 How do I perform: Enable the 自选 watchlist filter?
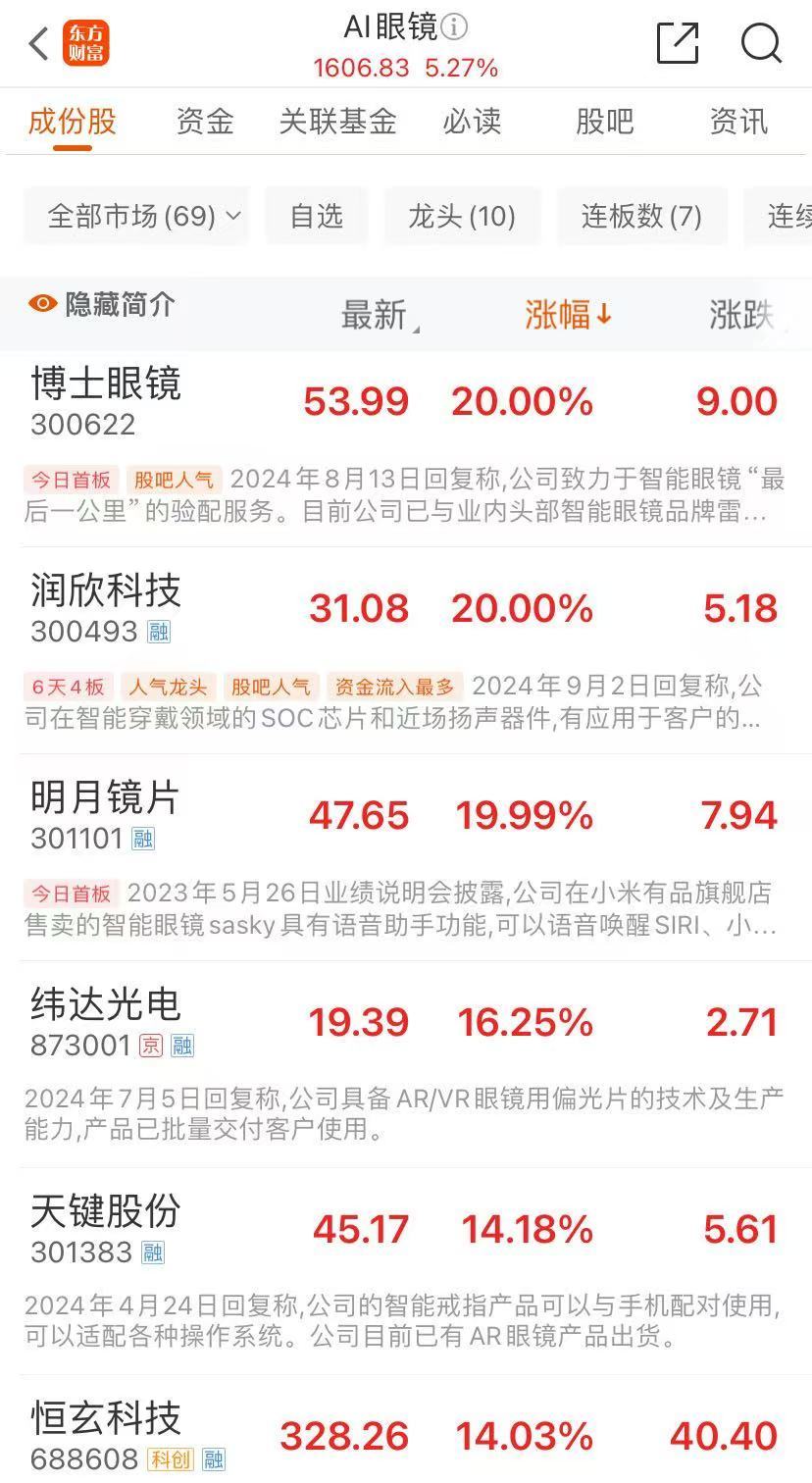tap(316, 216)
